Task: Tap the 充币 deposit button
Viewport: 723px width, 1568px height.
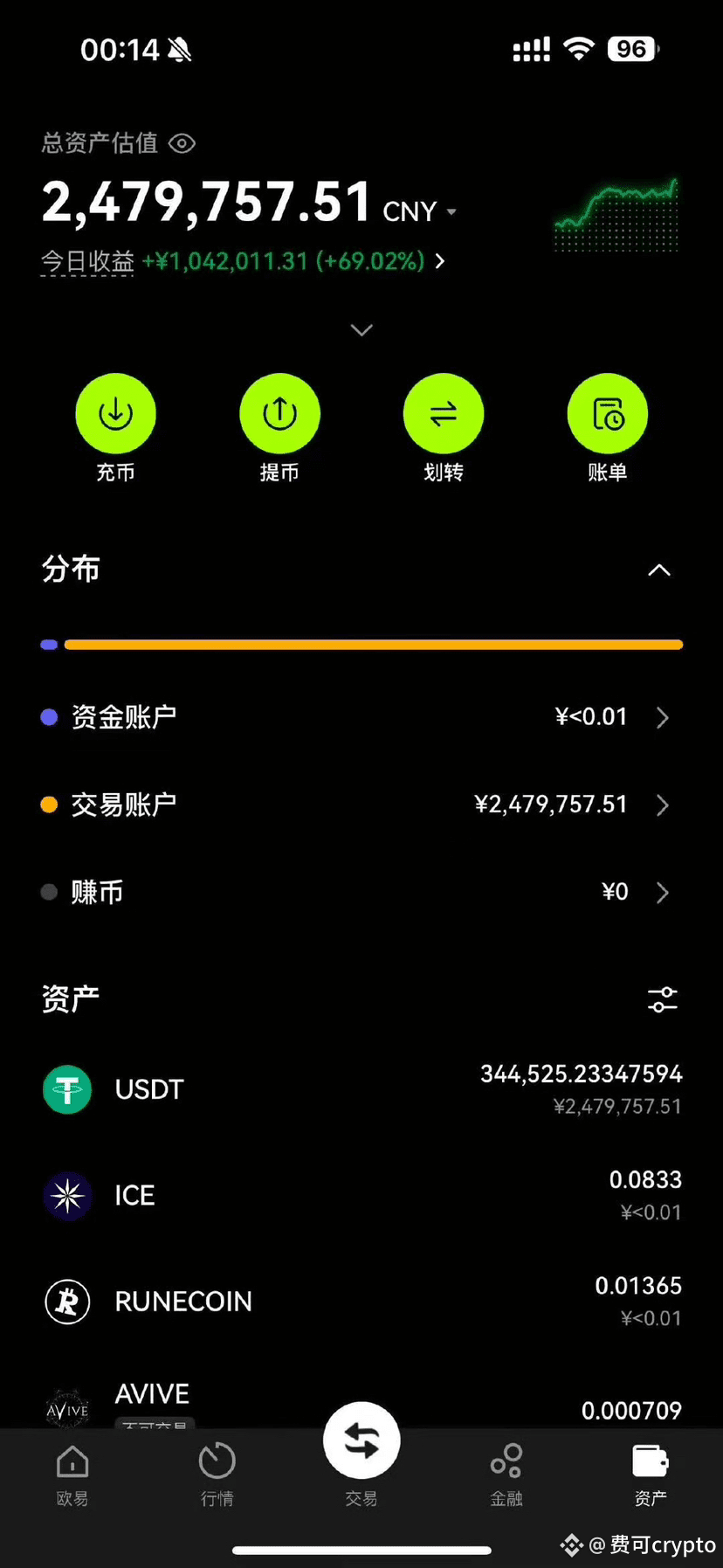Action: click(115, 428)
